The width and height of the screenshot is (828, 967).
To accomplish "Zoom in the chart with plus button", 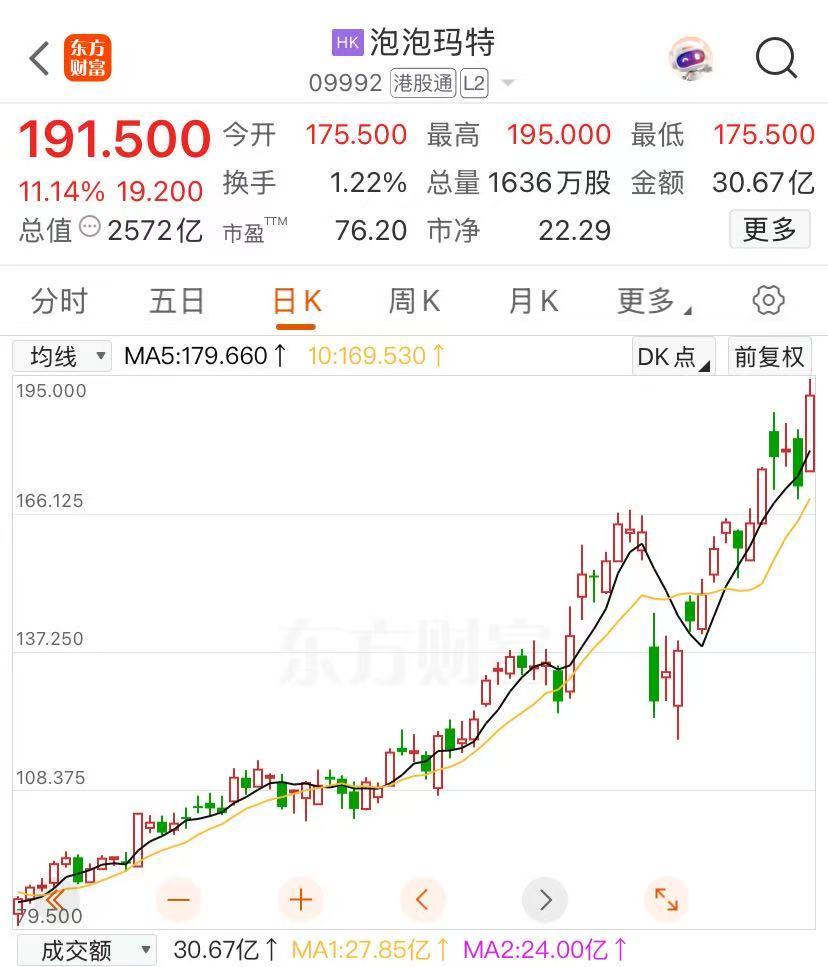I will [x=300, y=900].
